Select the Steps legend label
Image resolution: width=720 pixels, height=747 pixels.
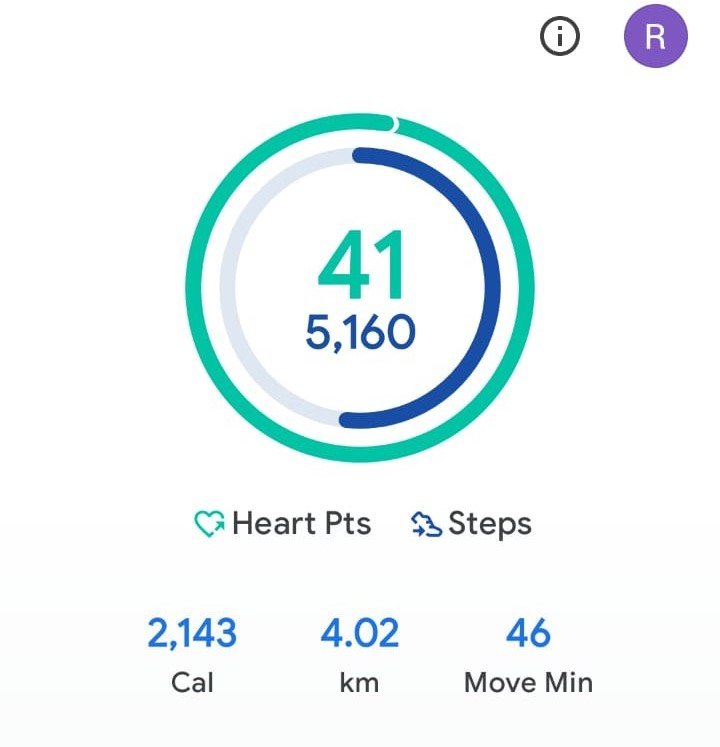pyautogui.click(x=489, y=521)
